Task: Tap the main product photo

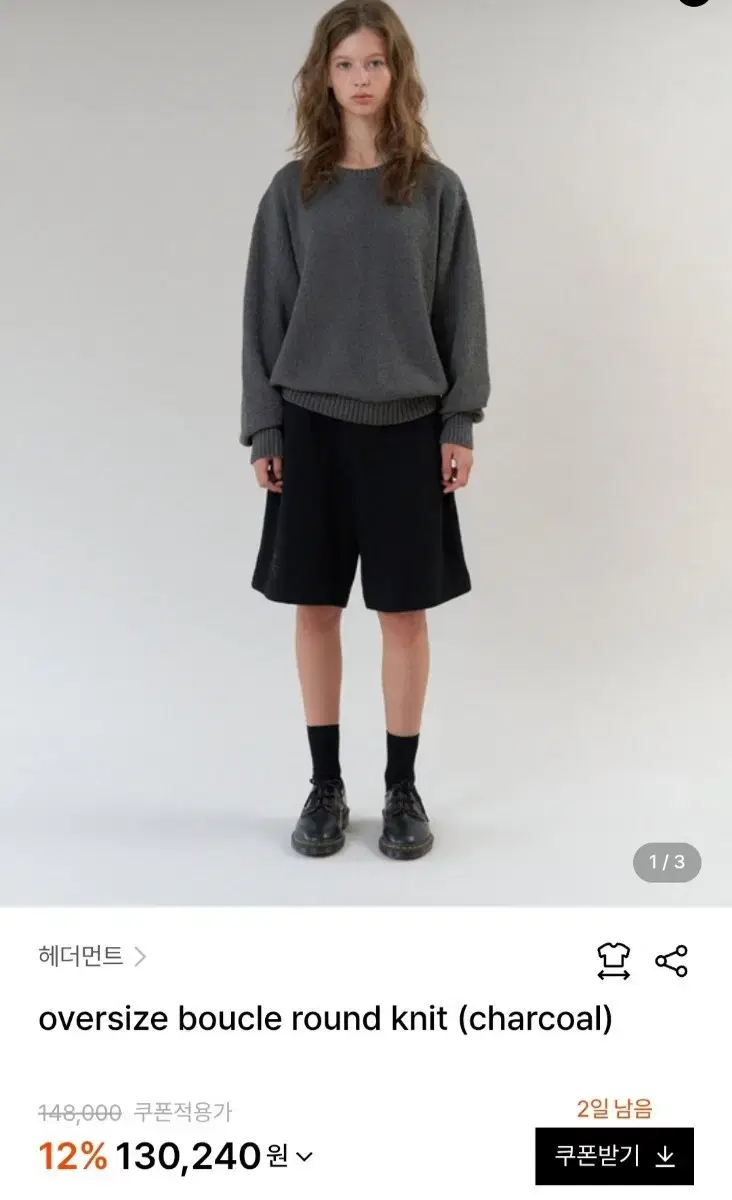Action: click(366, 440)
